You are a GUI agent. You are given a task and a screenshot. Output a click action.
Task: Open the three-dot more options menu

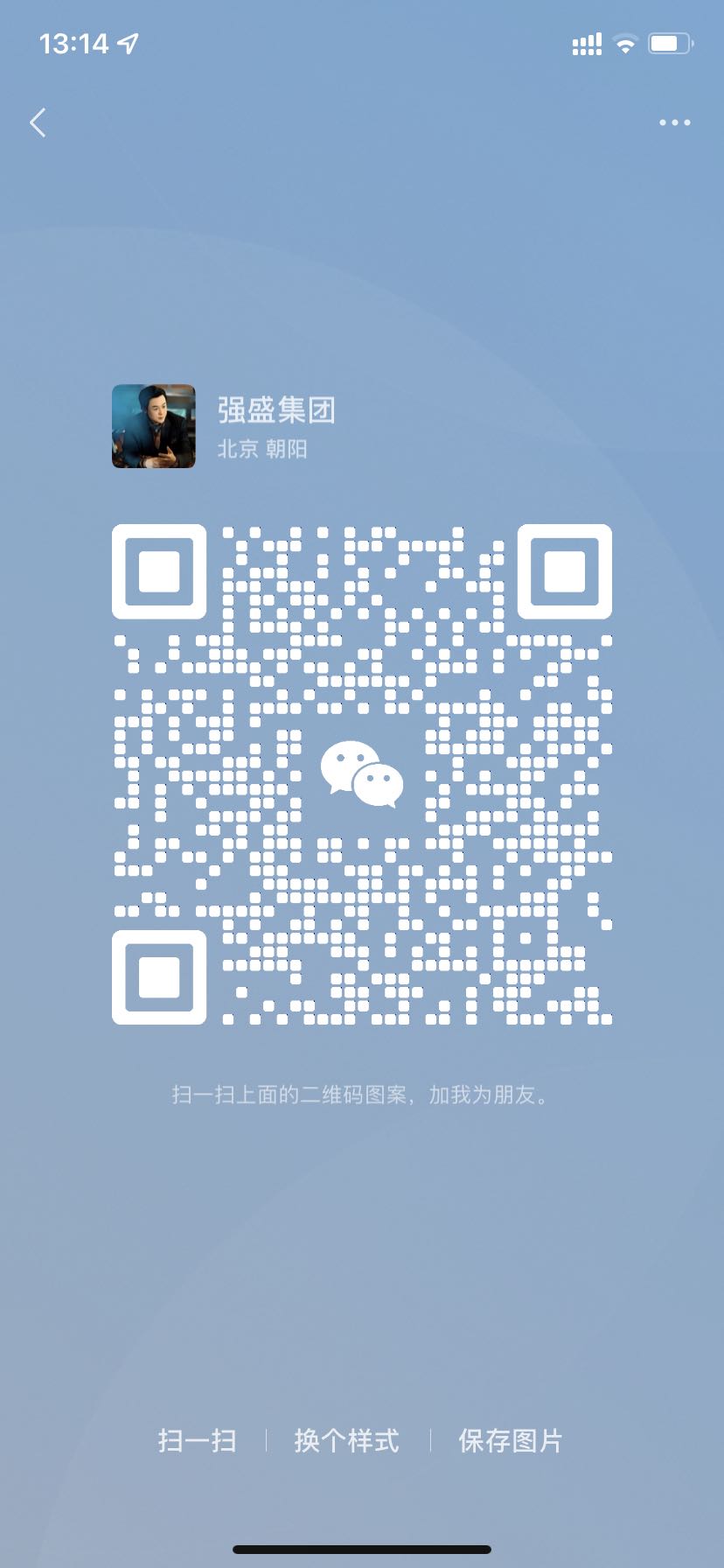click(x=674, y=123)
